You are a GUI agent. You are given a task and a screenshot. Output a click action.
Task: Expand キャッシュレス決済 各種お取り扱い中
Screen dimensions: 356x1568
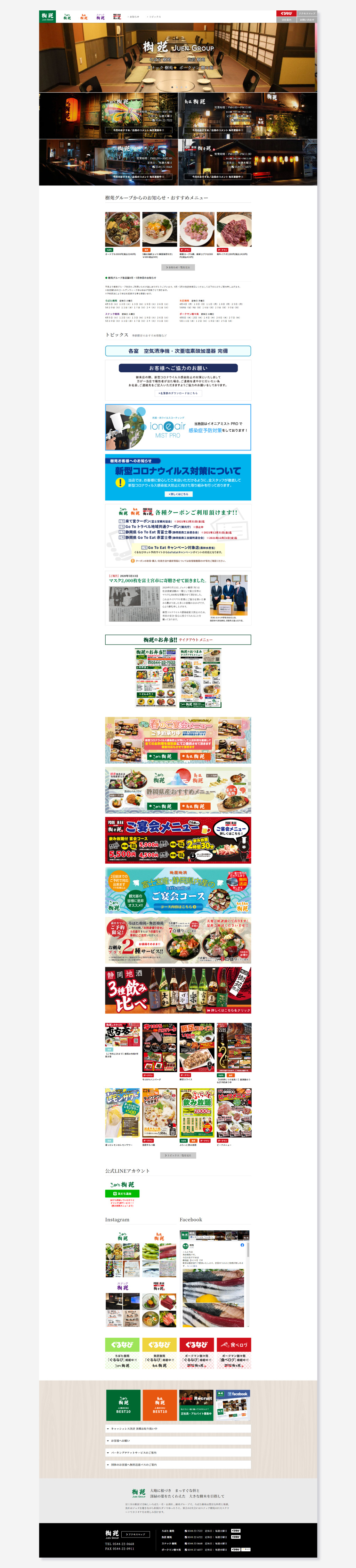coord(178,1429)
